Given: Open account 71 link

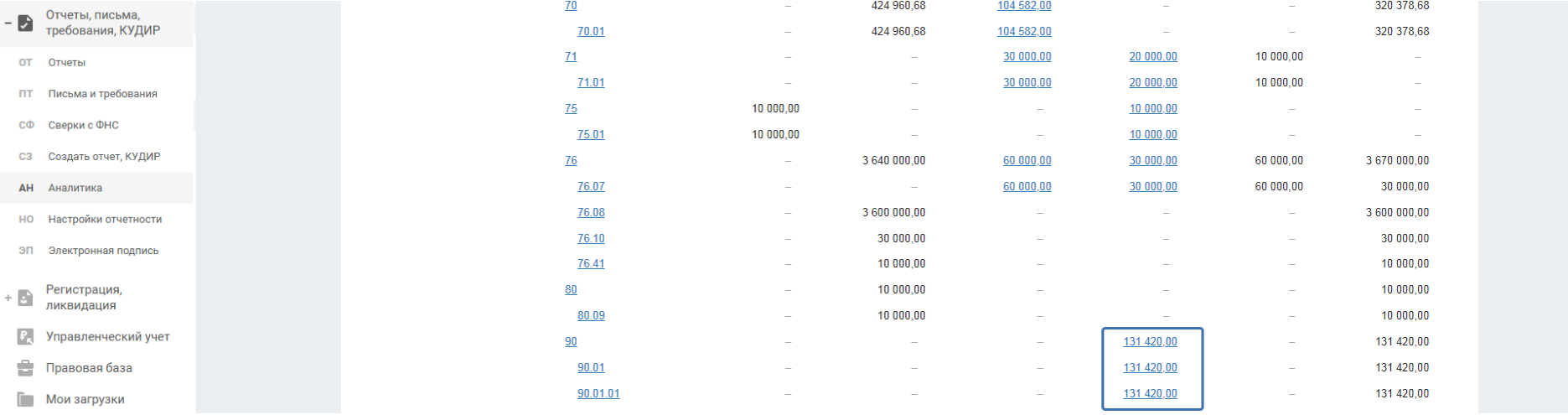Looking at the screenshot, I should [571, 57].
